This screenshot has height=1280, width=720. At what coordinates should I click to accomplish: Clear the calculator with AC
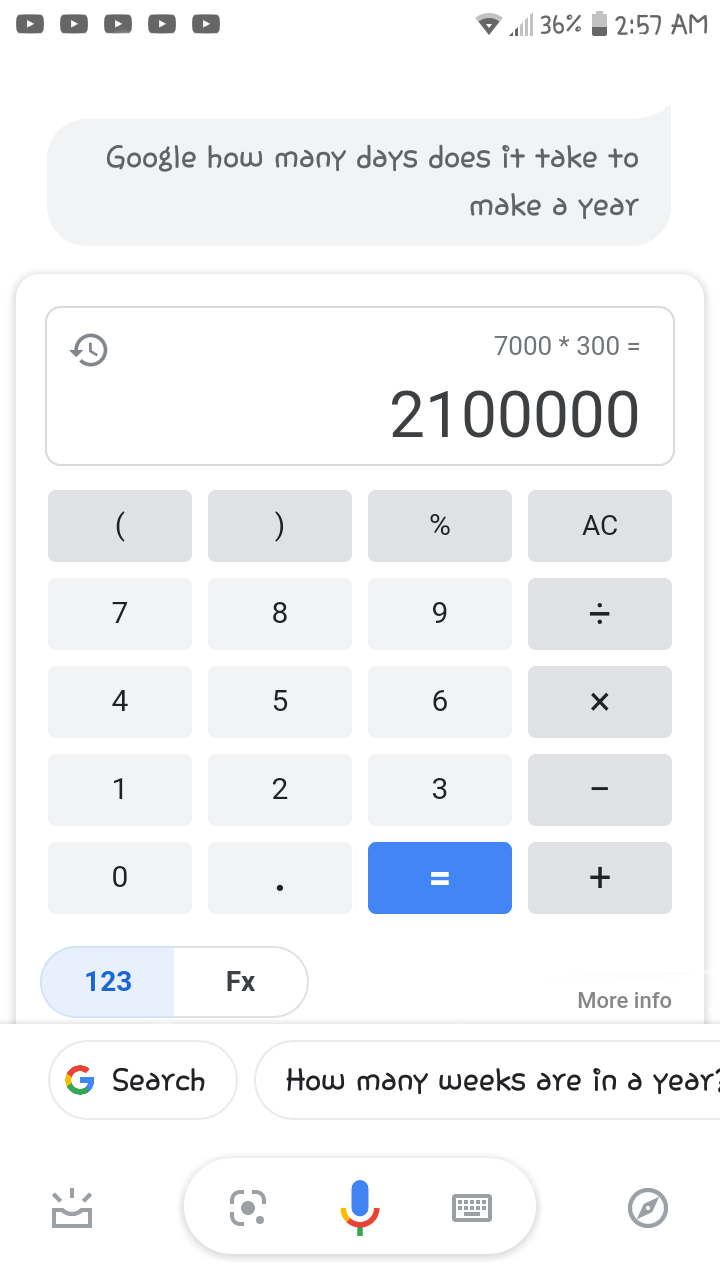(x=600, y=526)
